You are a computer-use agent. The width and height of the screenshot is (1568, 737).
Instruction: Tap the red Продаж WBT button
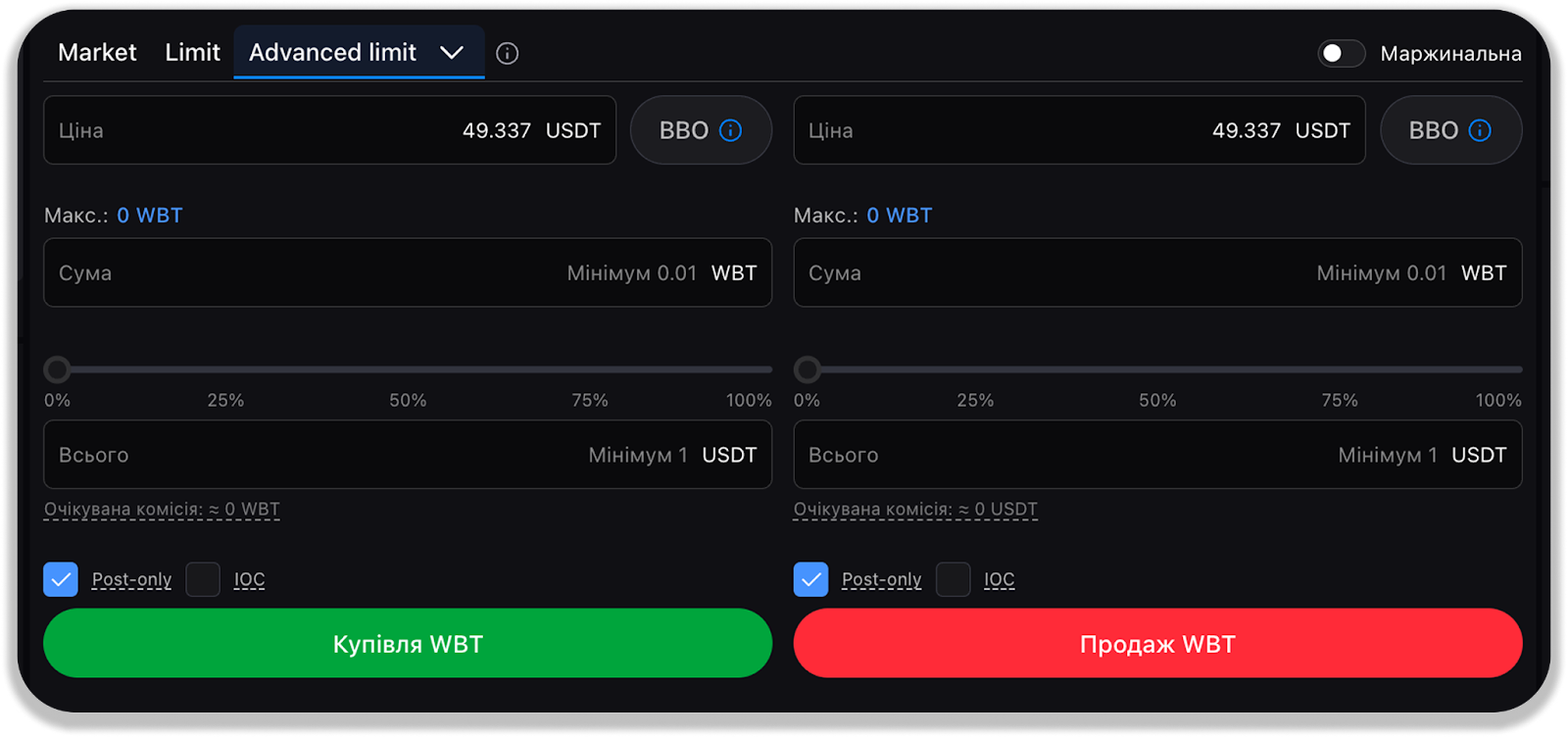(x=1156, y=643)
